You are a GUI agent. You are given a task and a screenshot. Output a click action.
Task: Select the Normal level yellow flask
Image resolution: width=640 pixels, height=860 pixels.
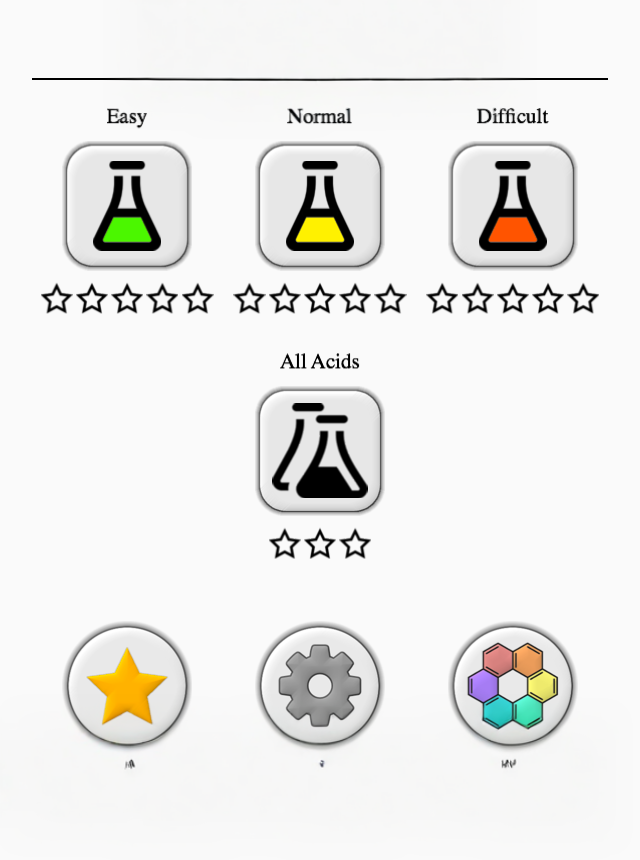(x=320, y=205)
